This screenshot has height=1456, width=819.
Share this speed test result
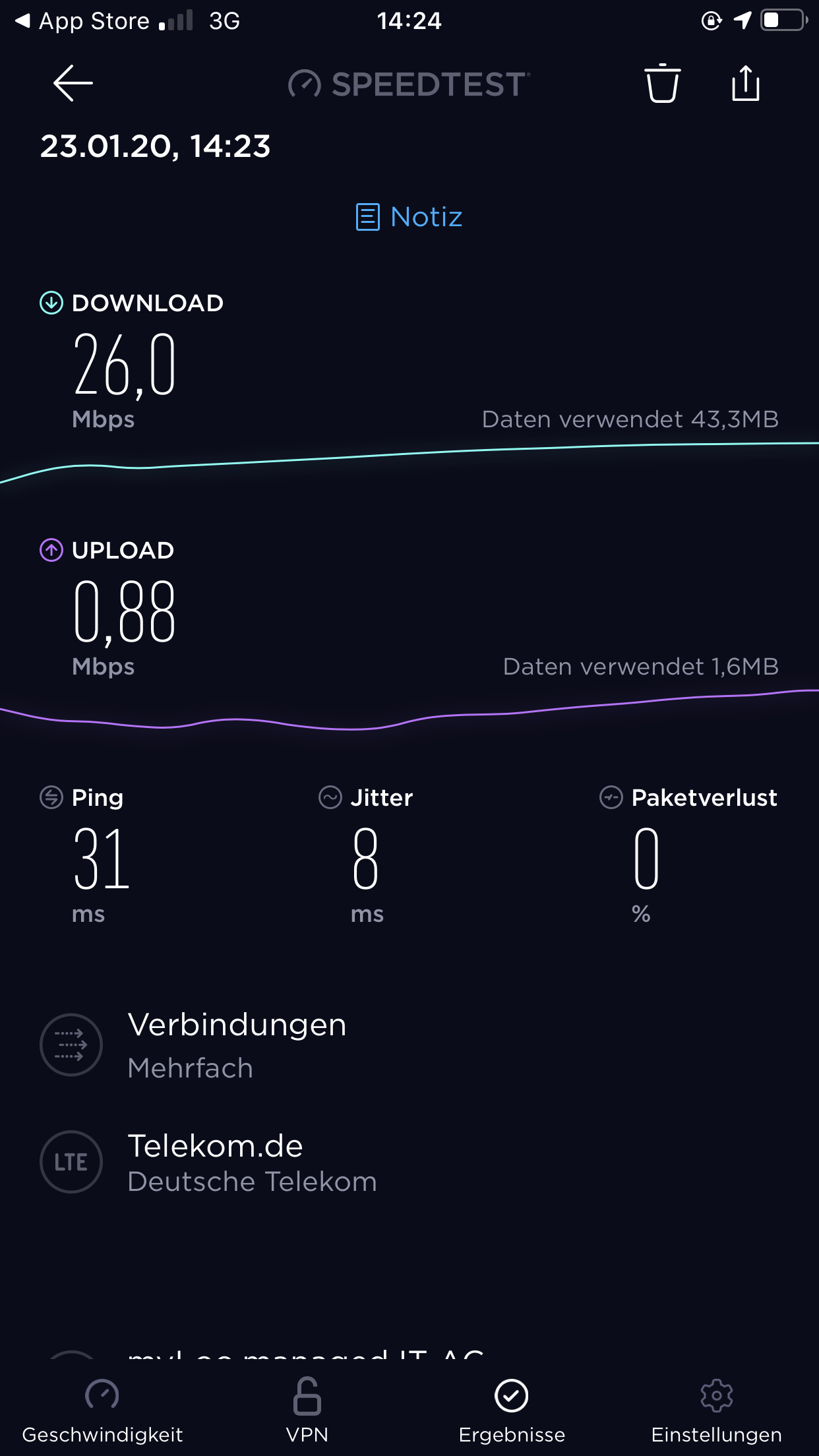(745, 84)
